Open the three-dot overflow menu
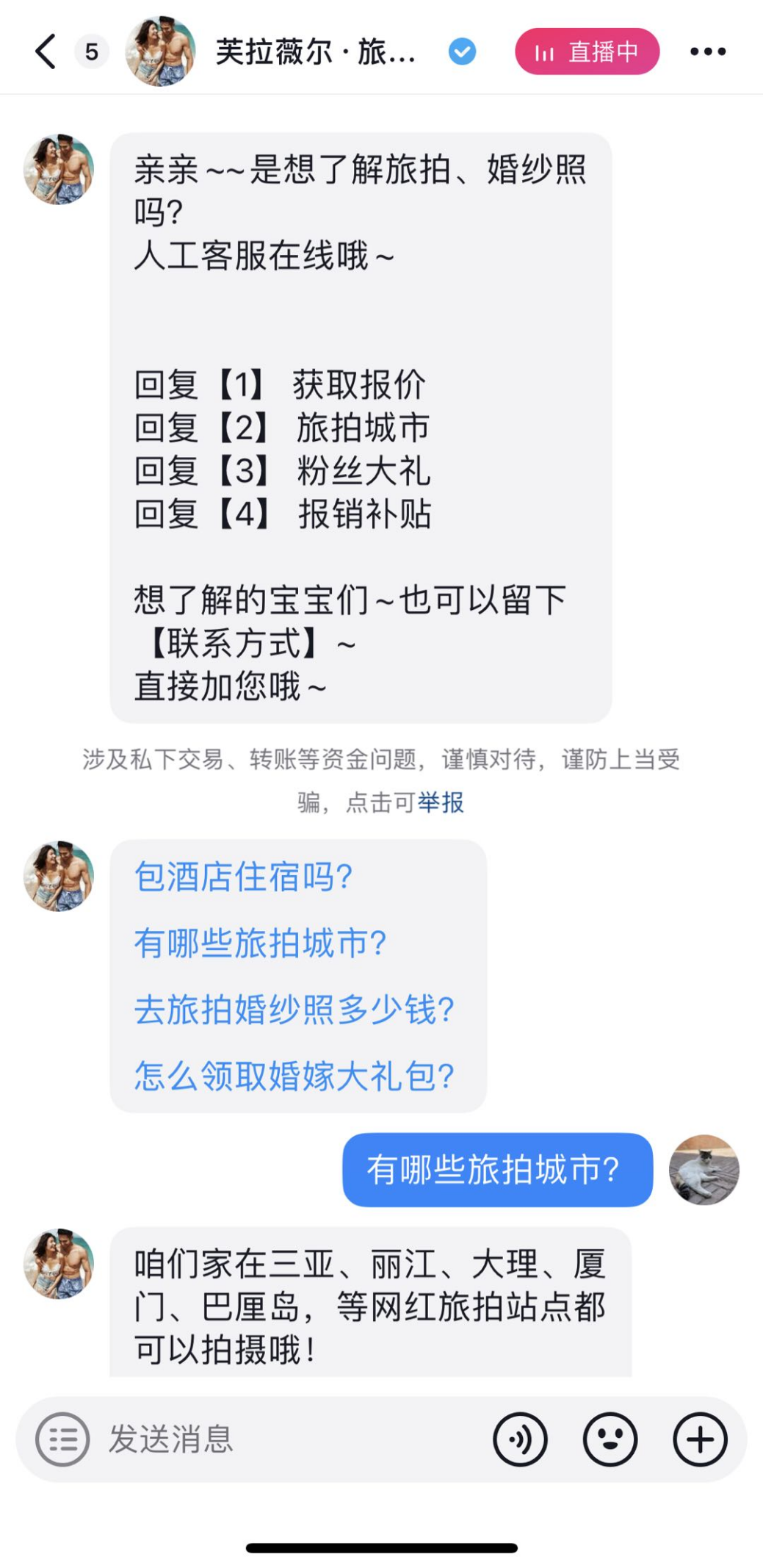The width and height of the screenshot is (763, 1568). click(x=708, y=51)
